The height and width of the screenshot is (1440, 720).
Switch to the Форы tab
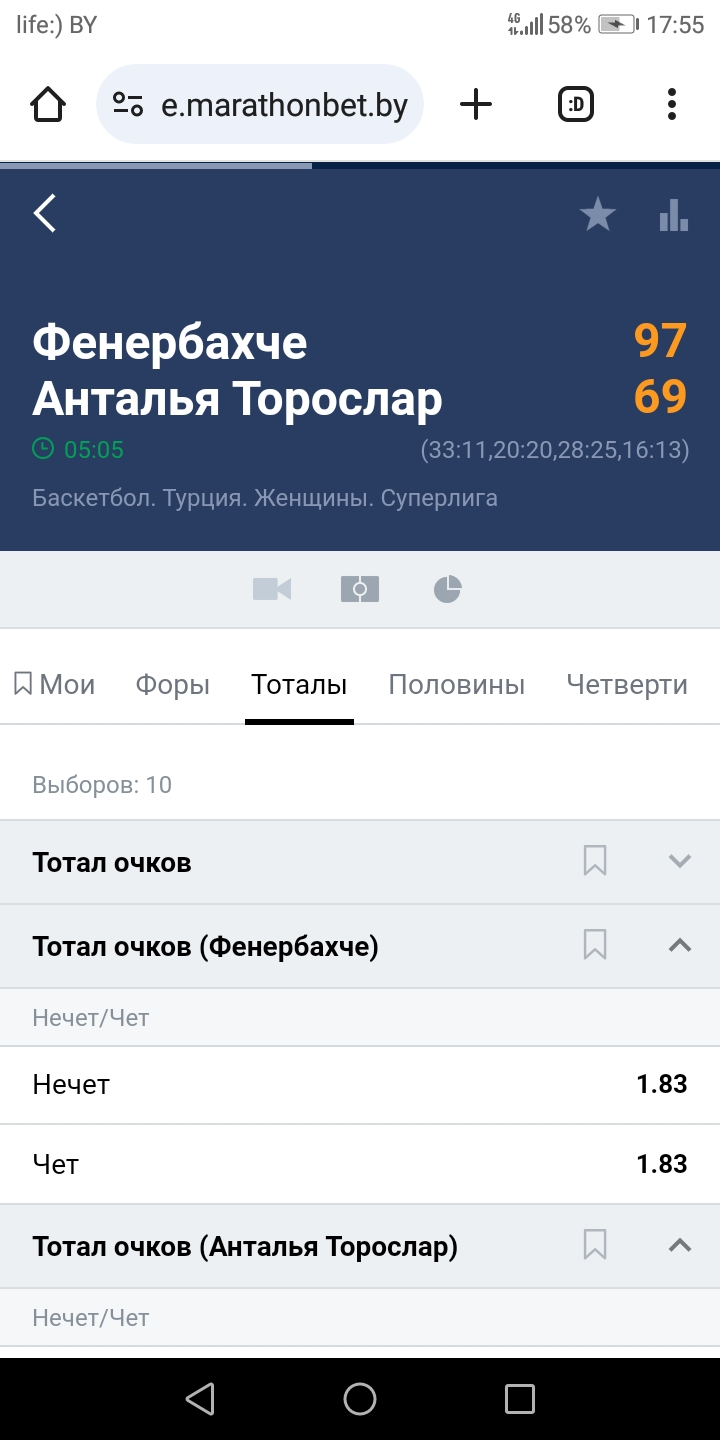pos(173,685)
